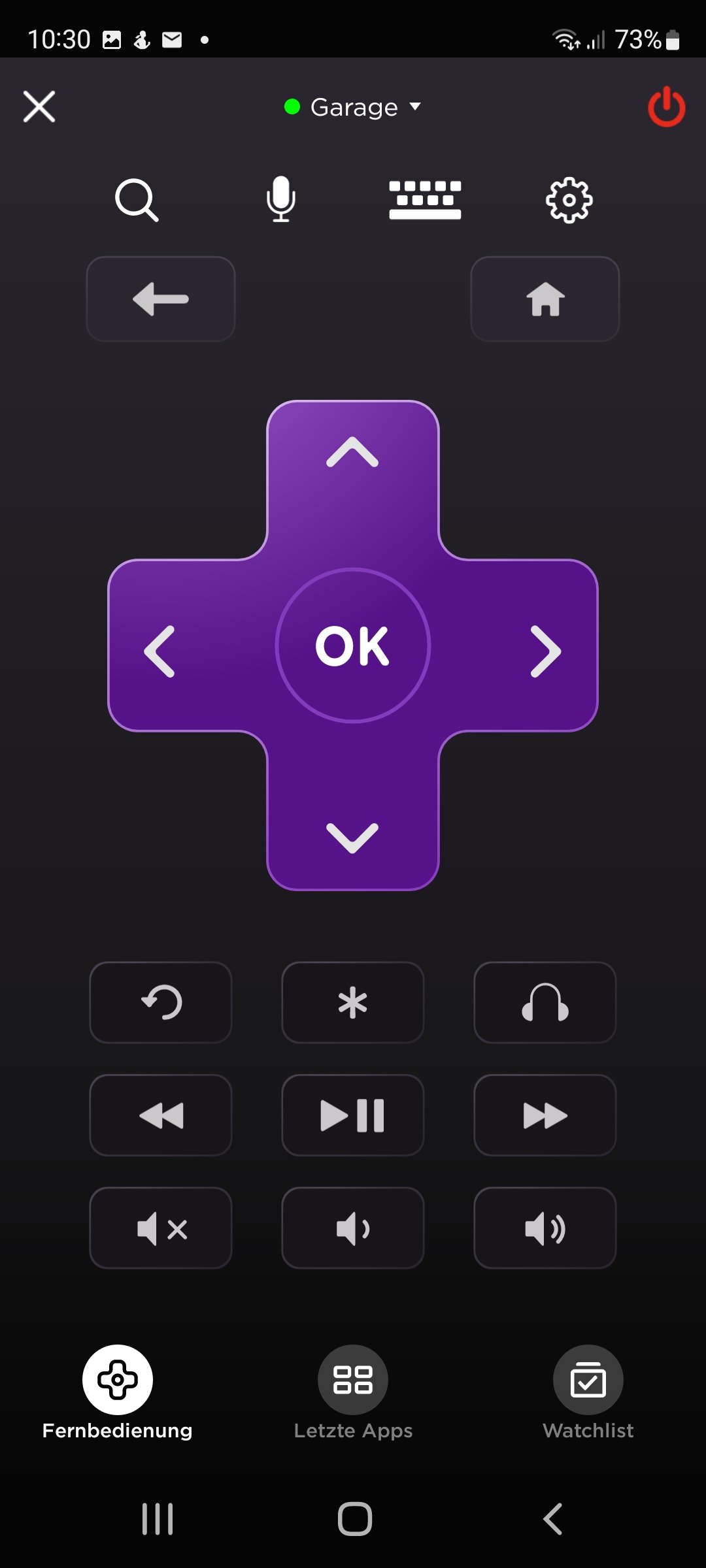Open options with the asterisk button
Screen dimensions: 706x1568
[x=353, y=1002]
